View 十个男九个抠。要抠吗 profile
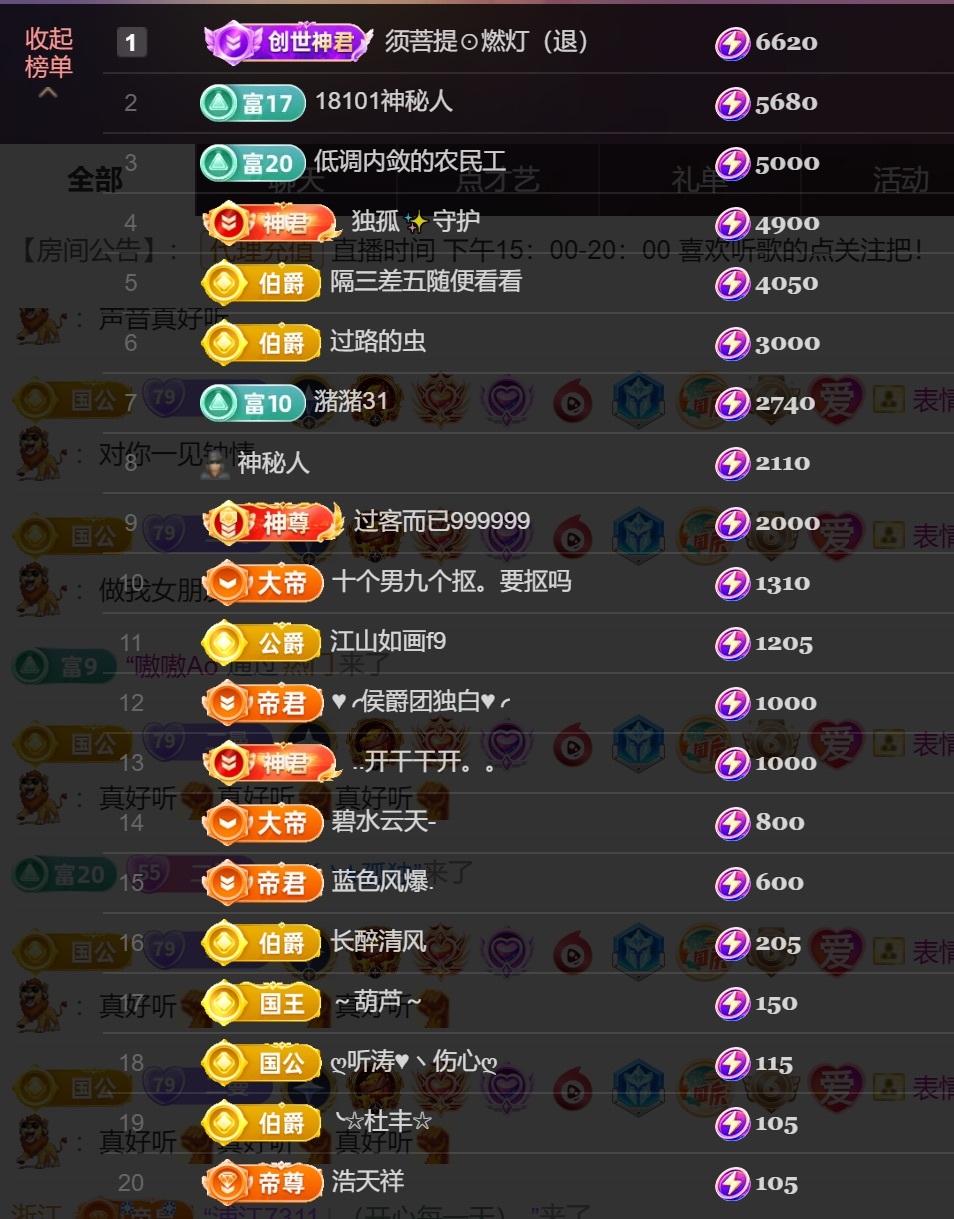 click(451, 582)
